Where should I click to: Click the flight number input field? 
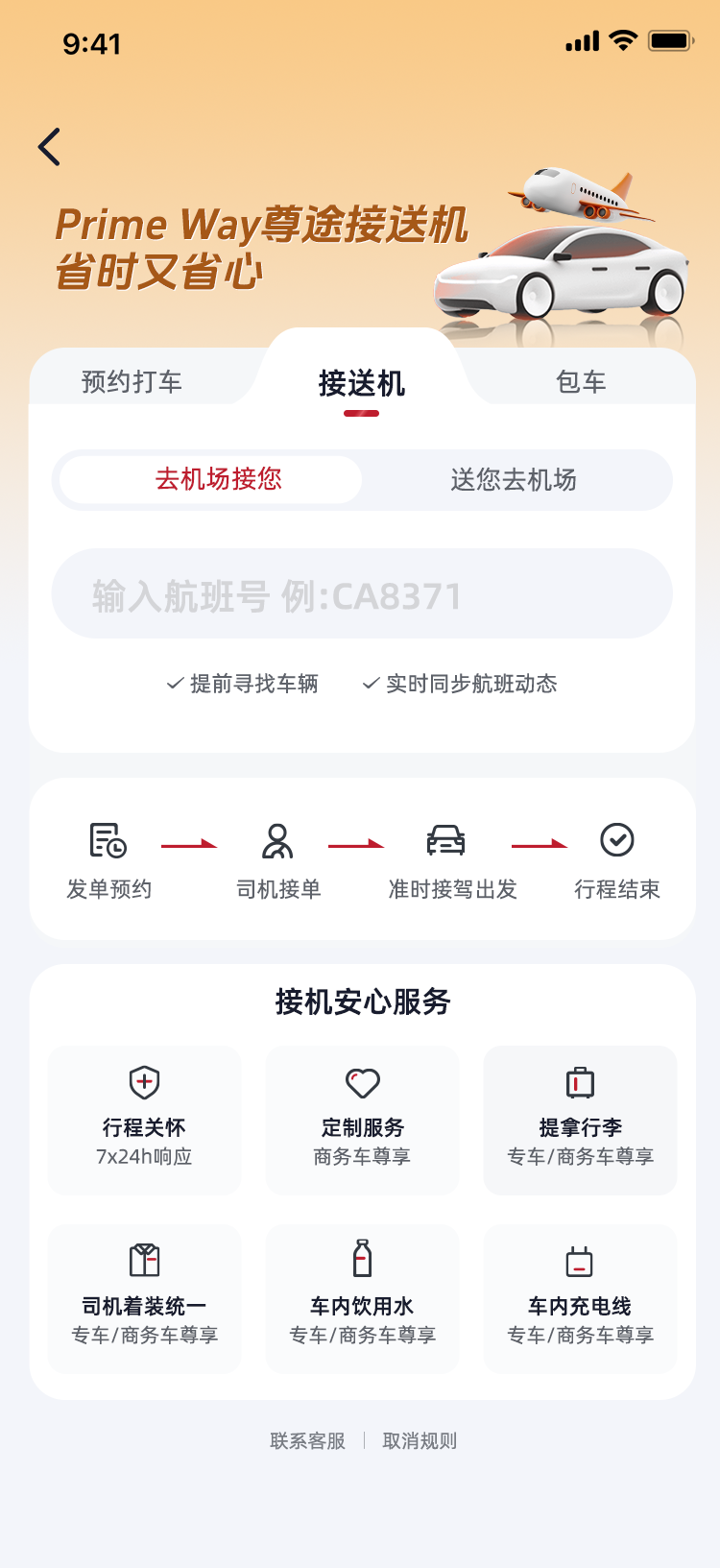point(361,593)
